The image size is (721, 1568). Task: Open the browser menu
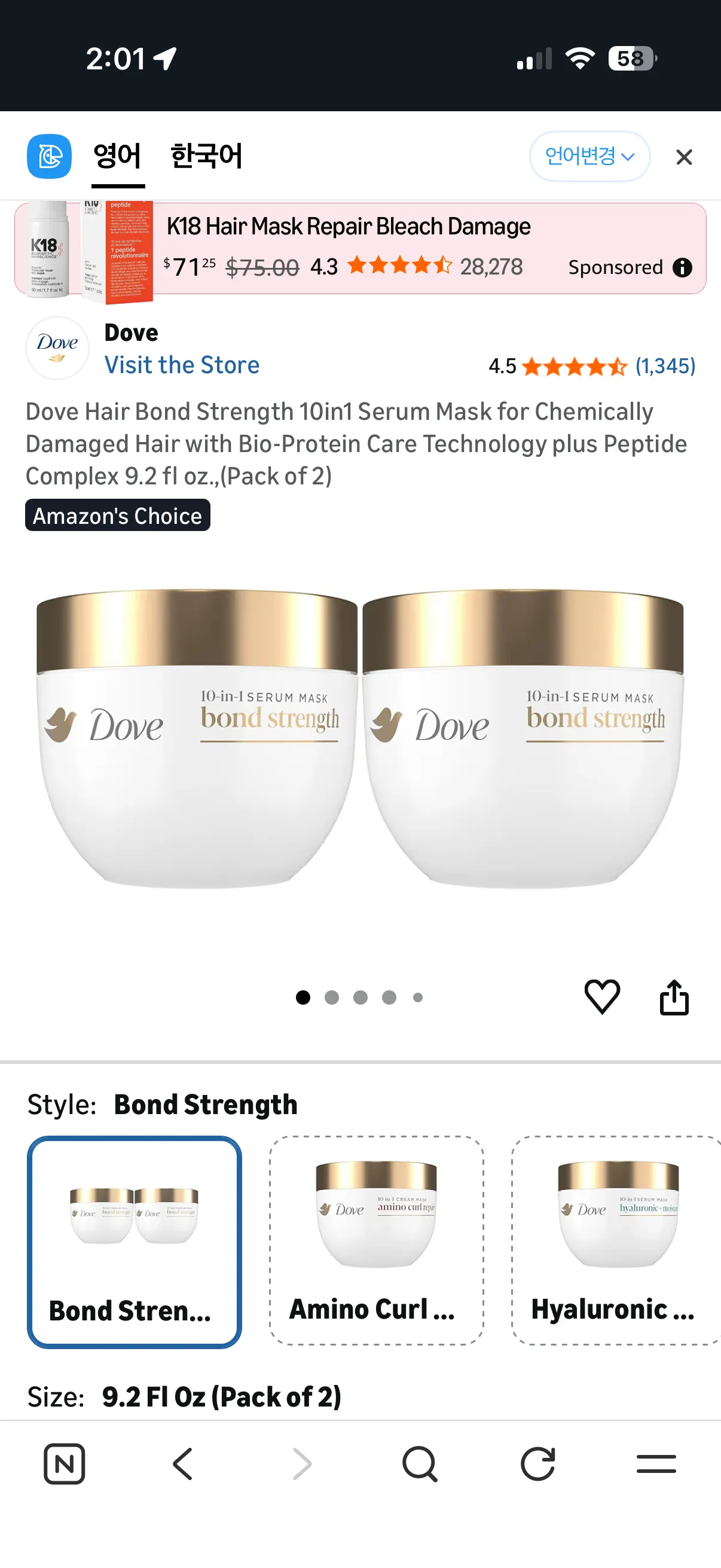[x=656, y=1463]
